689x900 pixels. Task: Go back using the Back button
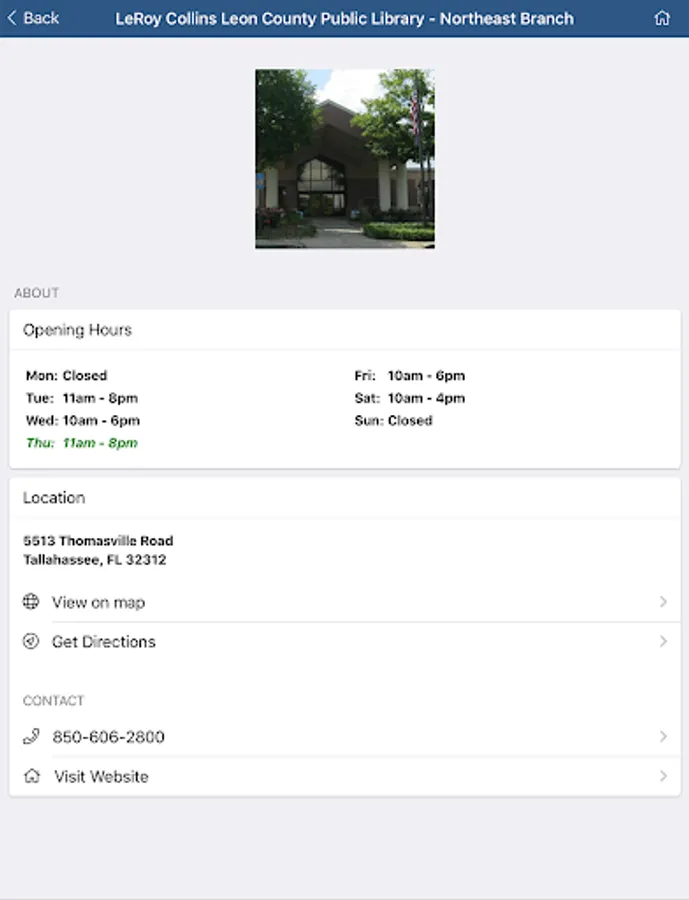[x=33, y=18]
